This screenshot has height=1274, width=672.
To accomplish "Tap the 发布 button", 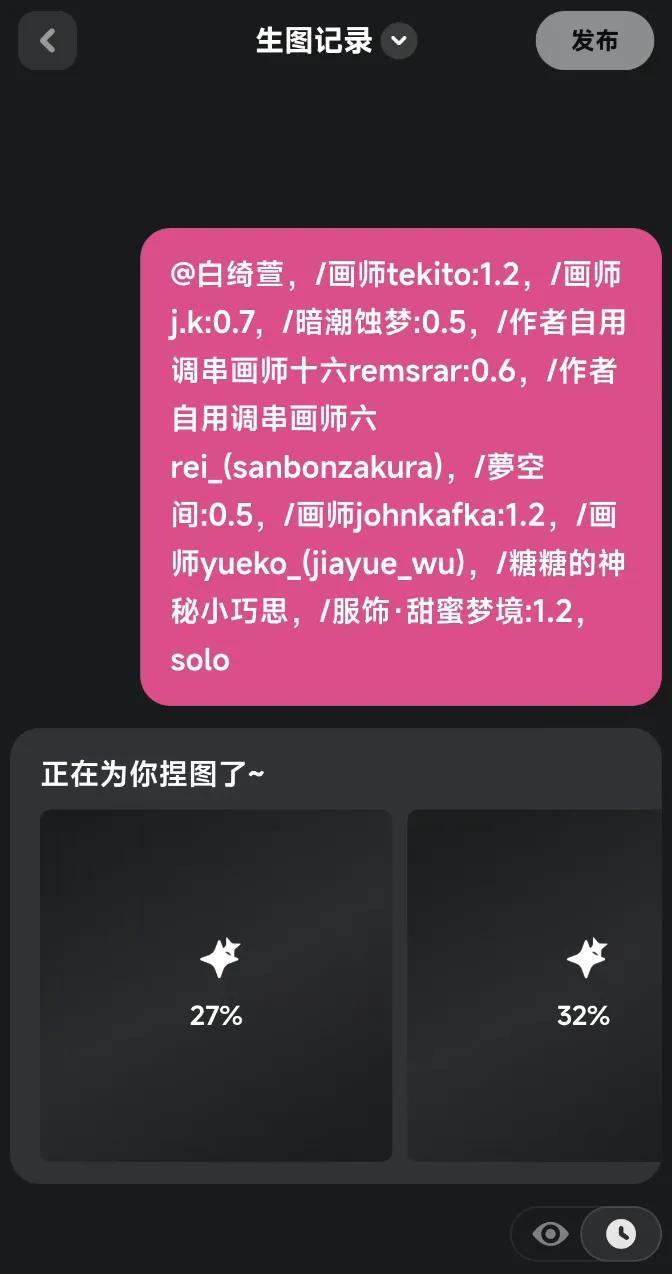I will (594, 41).
